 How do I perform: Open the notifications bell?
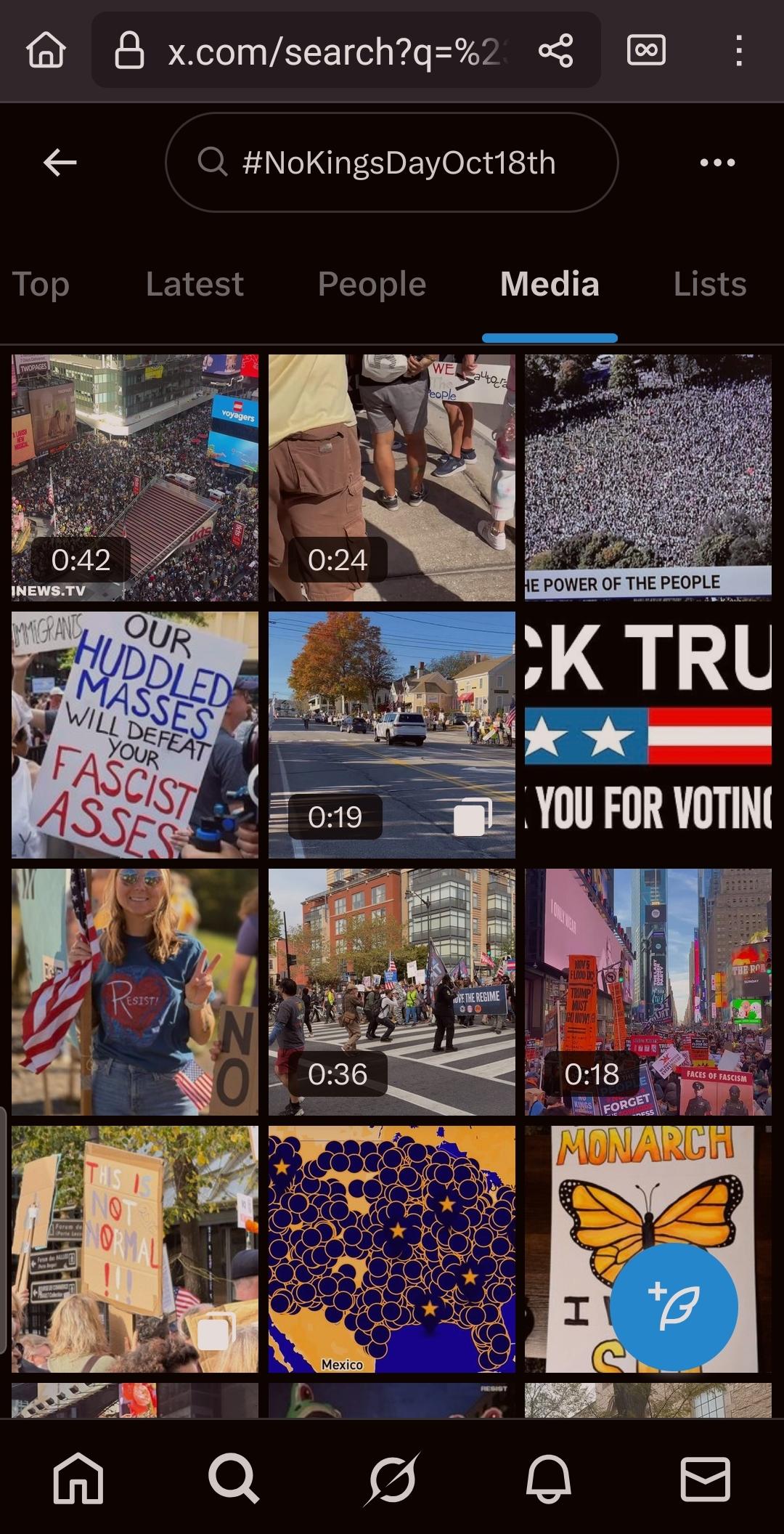549,1478
